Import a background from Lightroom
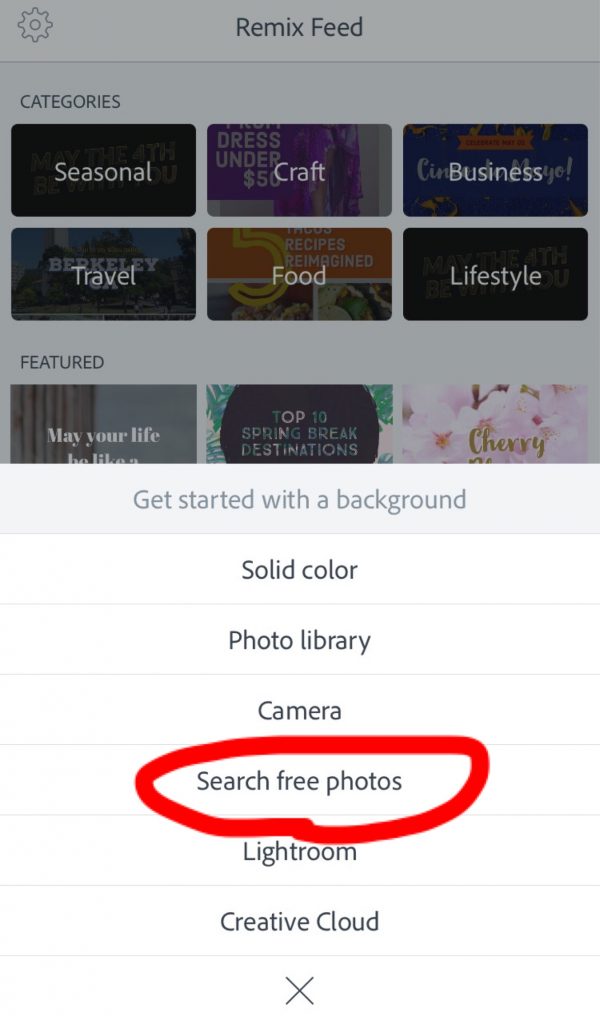 tap(299, 852)
